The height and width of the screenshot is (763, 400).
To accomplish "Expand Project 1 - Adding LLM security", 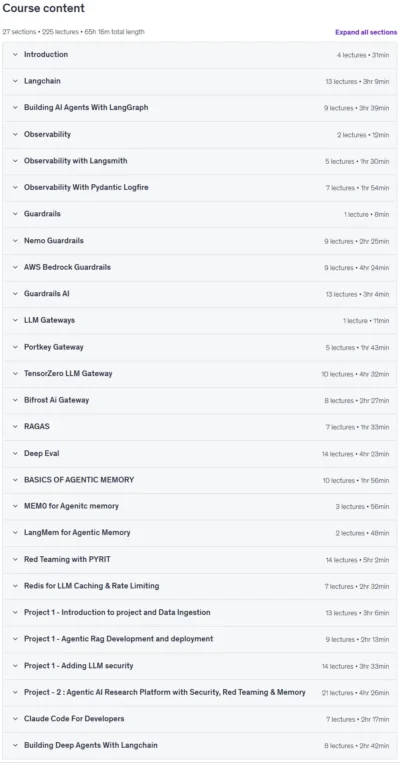I will tap(200, 666).
